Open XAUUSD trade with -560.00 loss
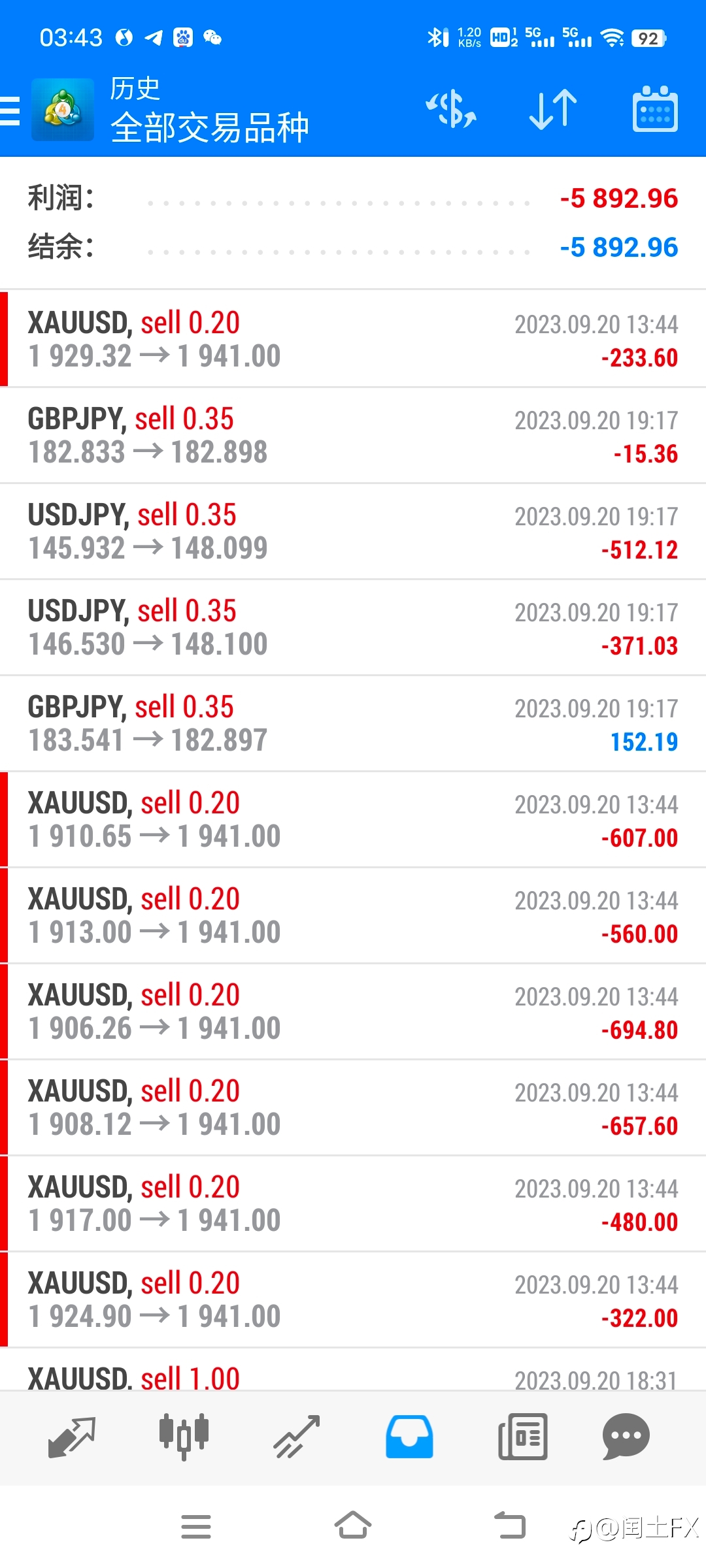Image resolution: width=706 pixels, height=1568 pixels. [353, 916]
